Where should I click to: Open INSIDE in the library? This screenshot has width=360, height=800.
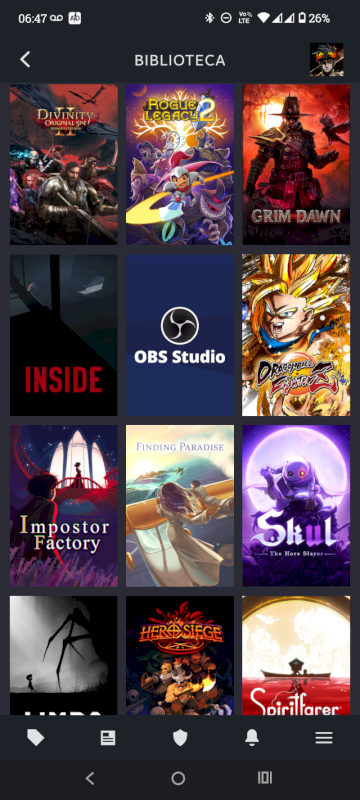point(64,335)
